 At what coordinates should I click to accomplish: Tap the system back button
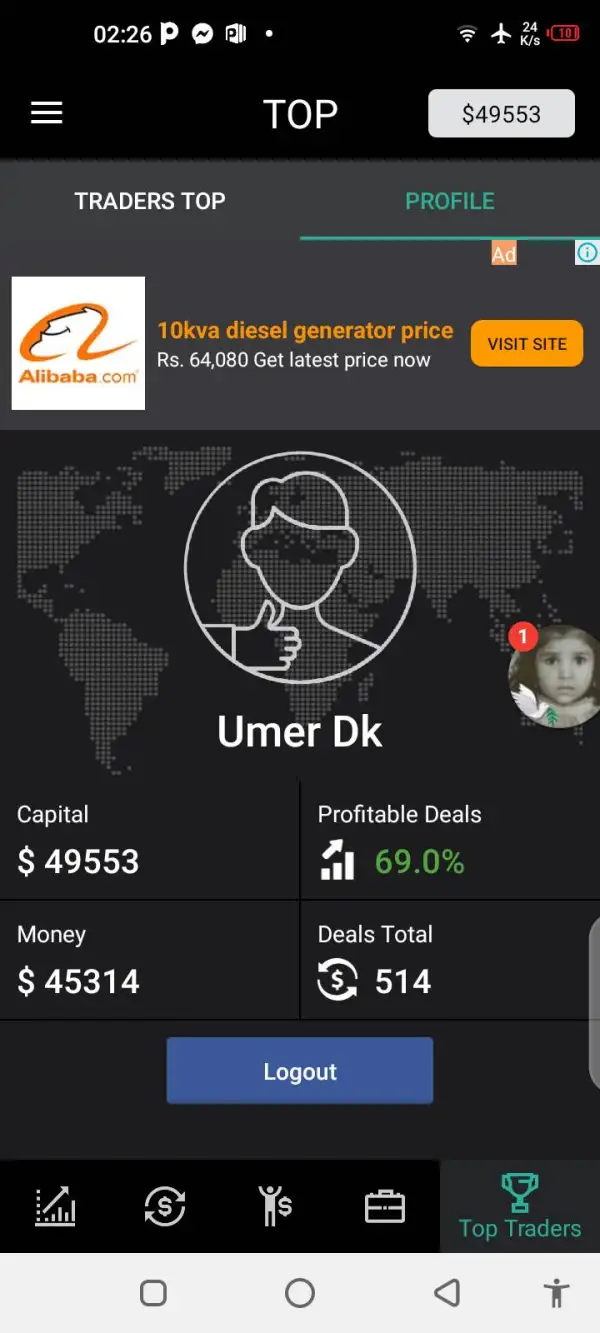coord(447,1293)
